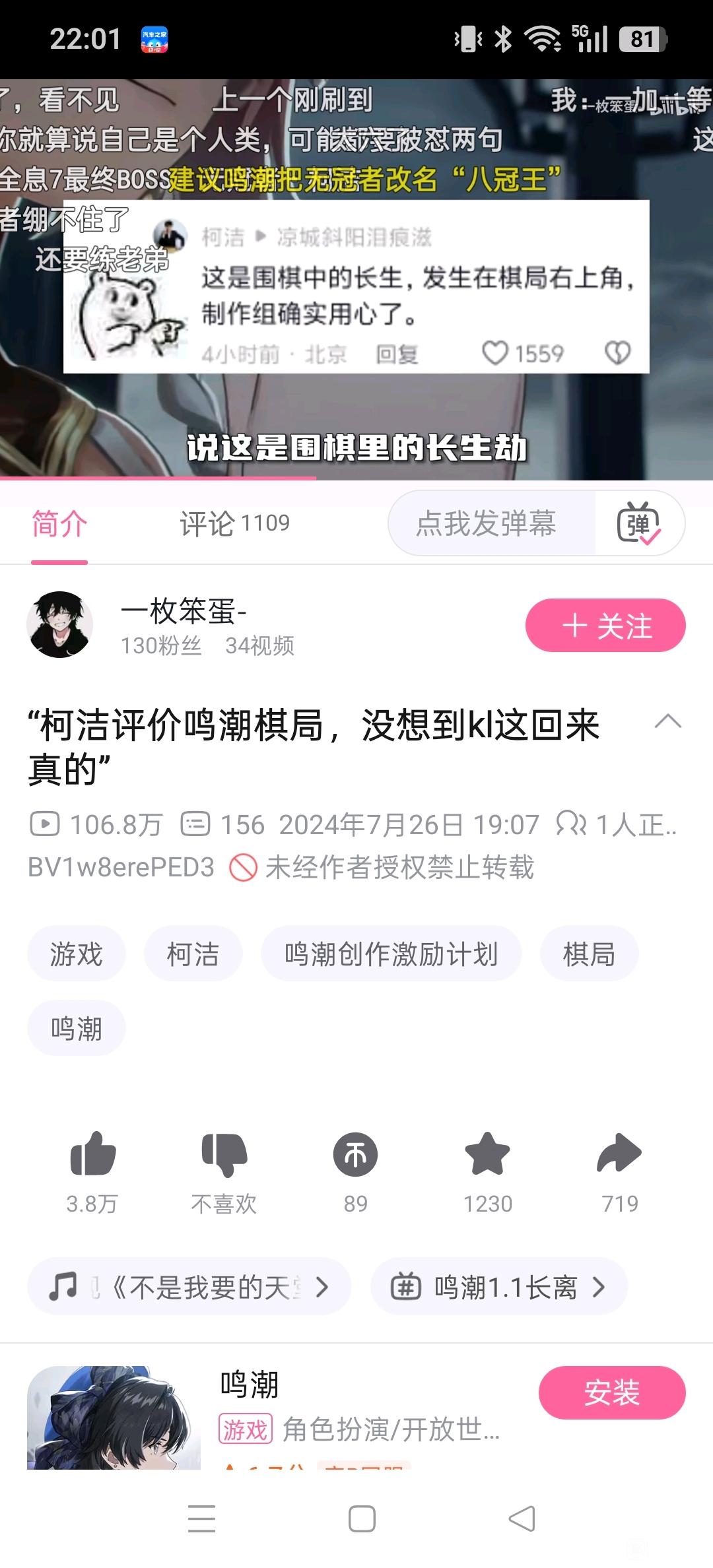This screenshot has height=1568, width=713.
Task: Open the 柯洁 tag chip
Action: (193, 954)
